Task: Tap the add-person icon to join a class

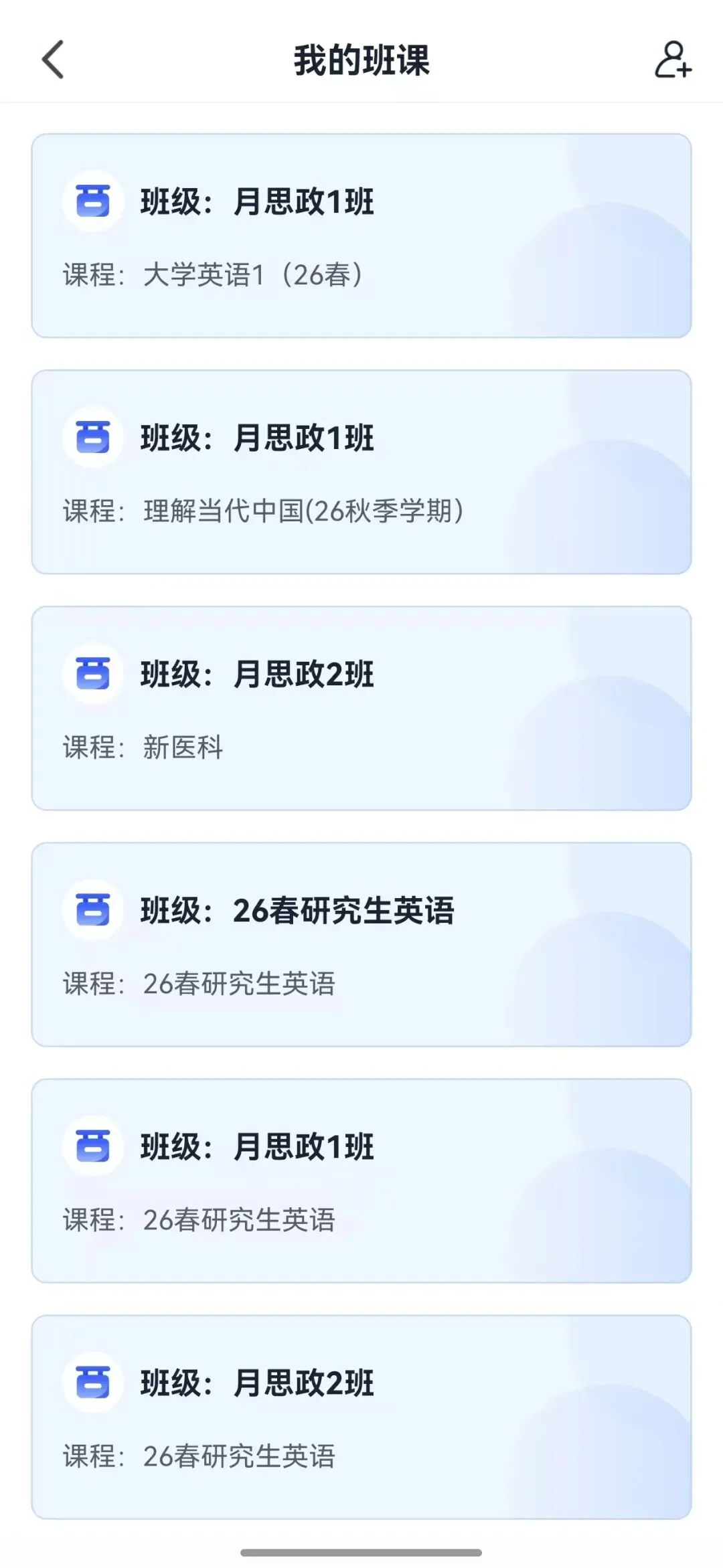Action: click(672, 60)
